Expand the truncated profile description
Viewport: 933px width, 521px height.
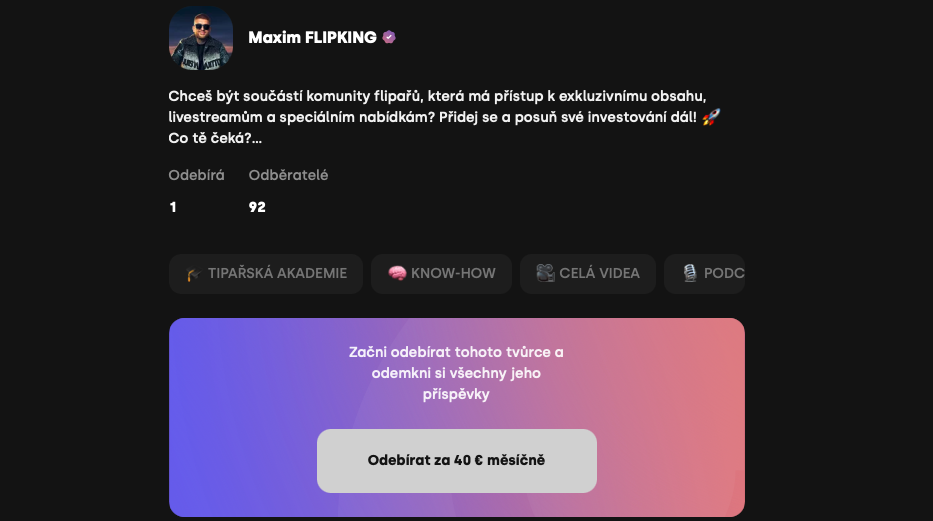[256, 136]
